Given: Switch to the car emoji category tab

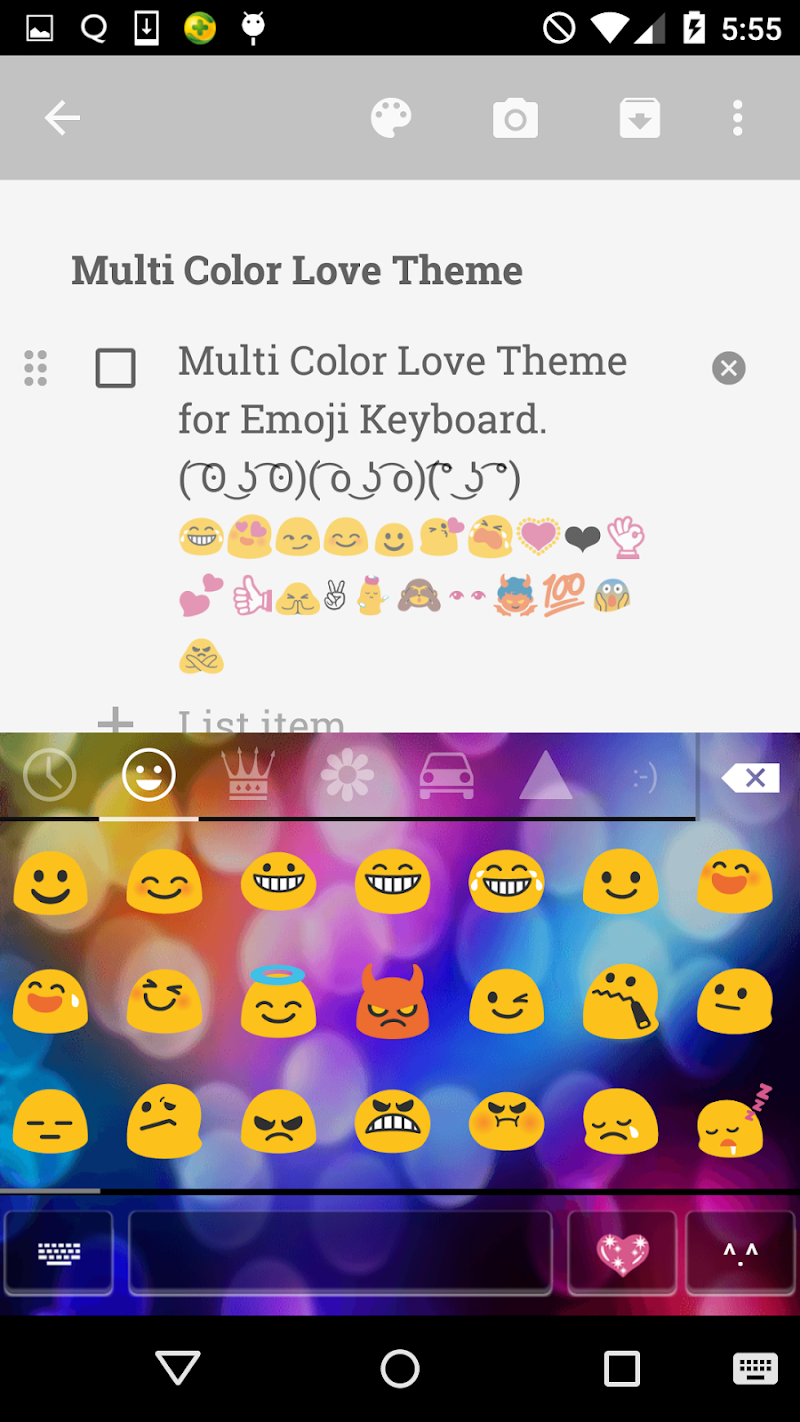Looking at the screenshot, I should pos(446,776).
